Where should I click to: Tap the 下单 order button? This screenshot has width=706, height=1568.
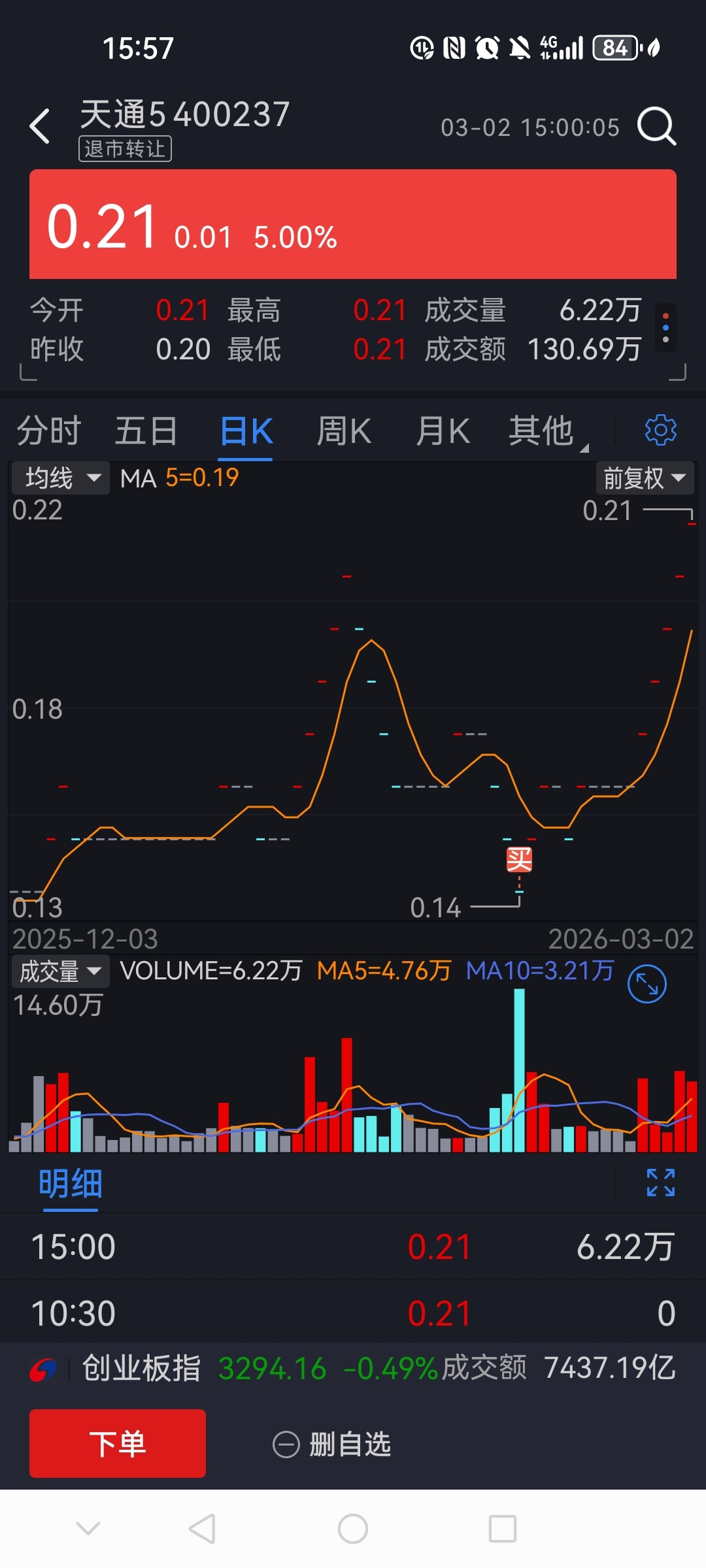[118, 1443]
